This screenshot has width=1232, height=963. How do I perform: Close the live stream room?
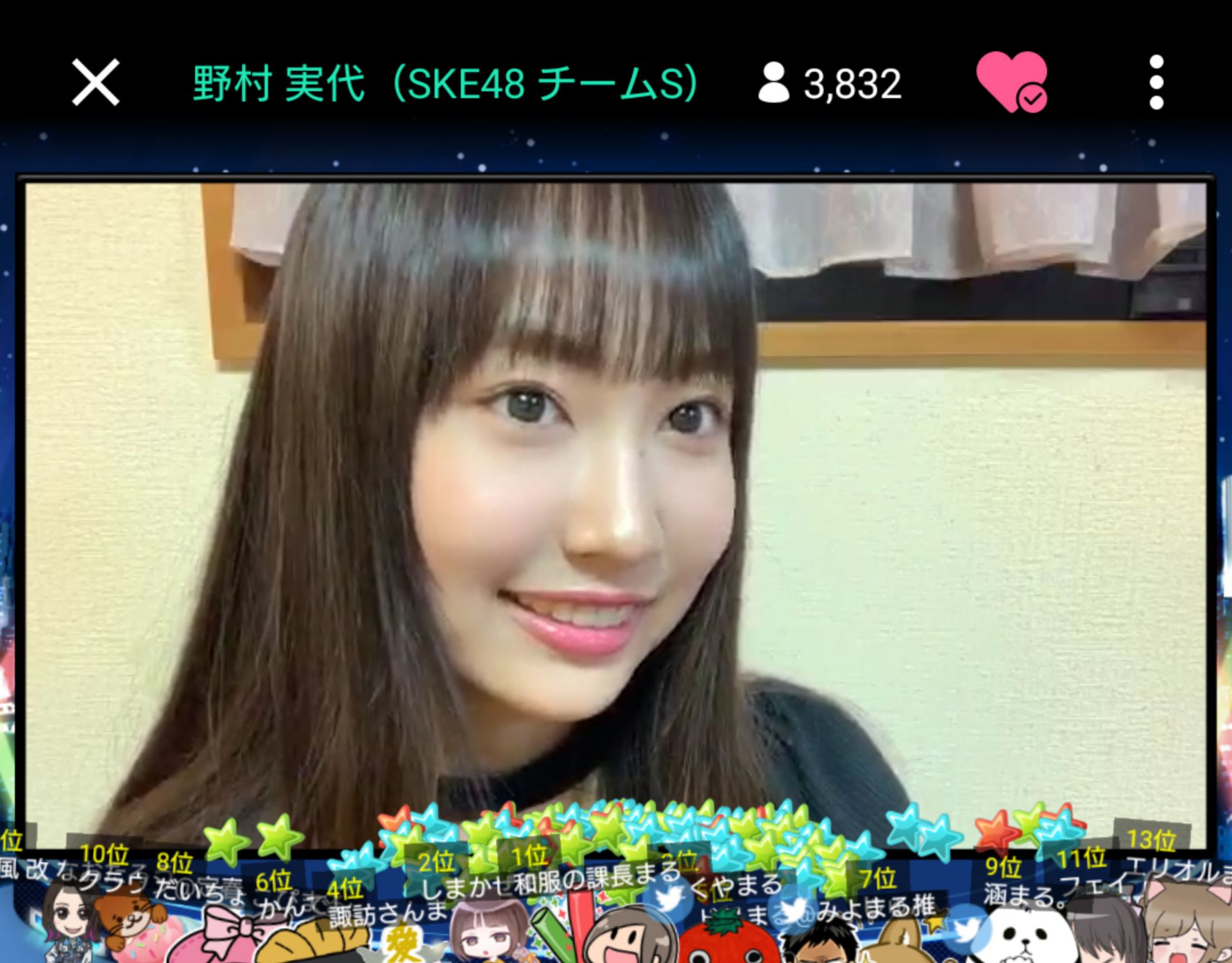96,82
